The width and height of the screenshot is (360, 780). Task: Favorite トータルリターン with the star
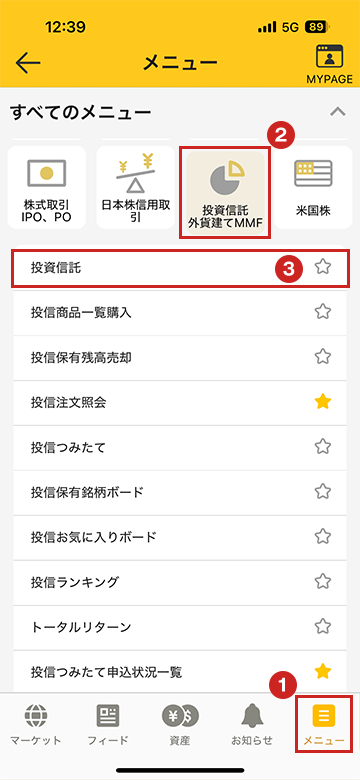[x=323, y=626]
